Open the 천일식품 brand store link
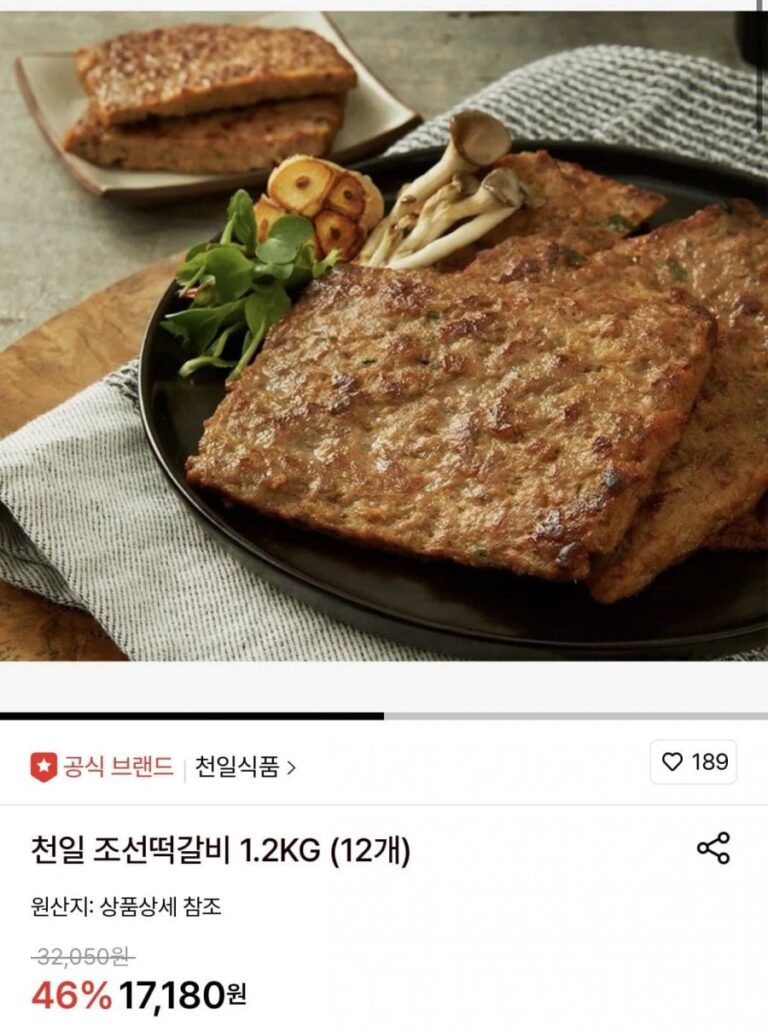 pos(245,767)
